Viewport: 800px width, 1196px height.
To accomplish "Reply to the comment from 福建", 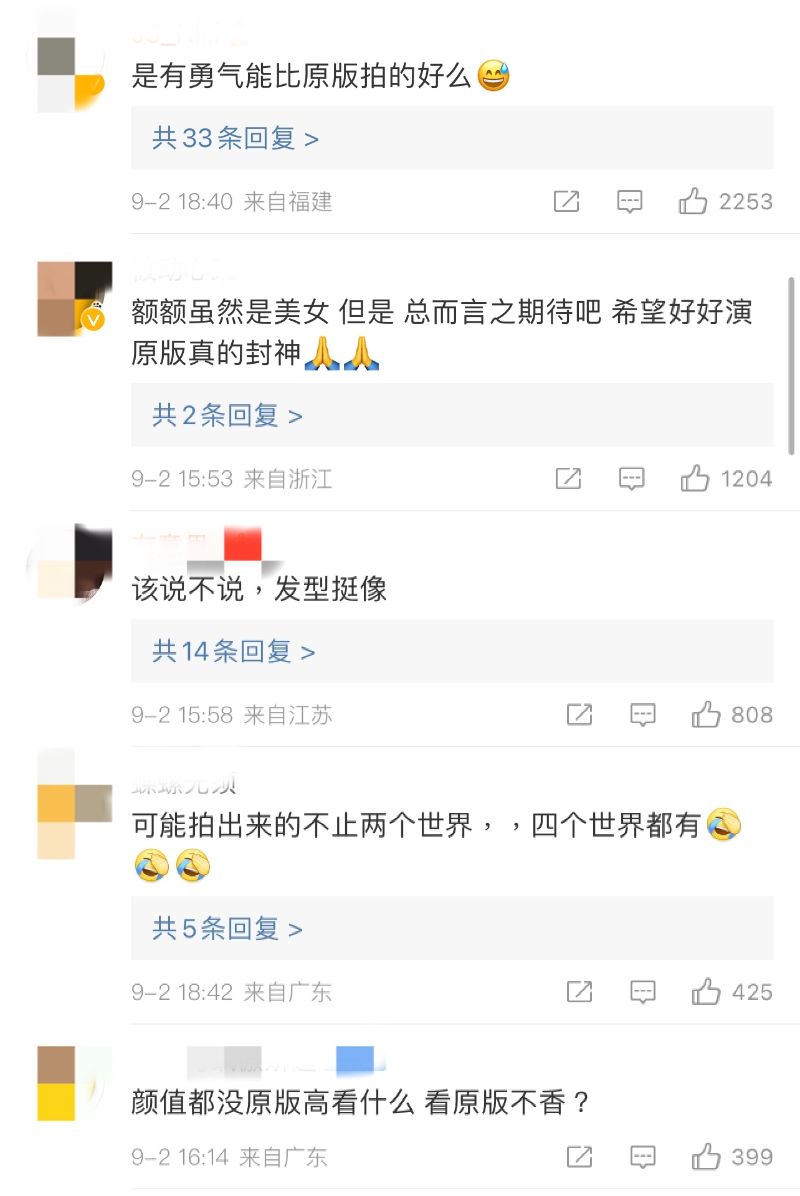I will [629, 202].
